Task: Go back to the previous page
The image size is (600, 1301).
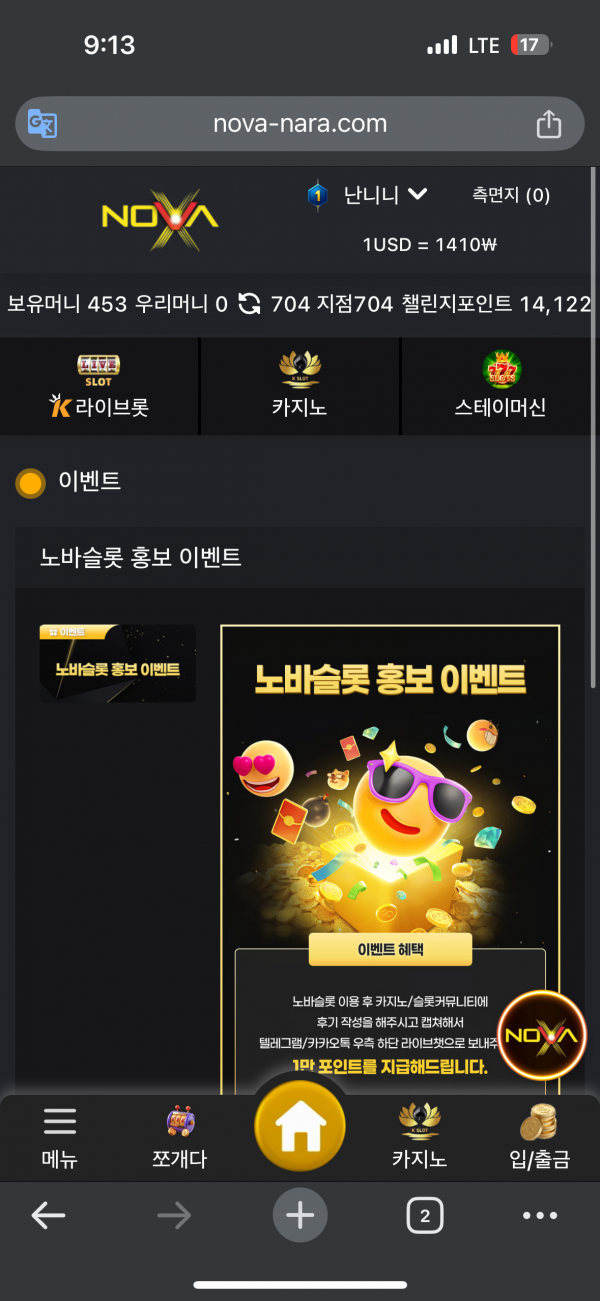Action: tap(48, 1215)
